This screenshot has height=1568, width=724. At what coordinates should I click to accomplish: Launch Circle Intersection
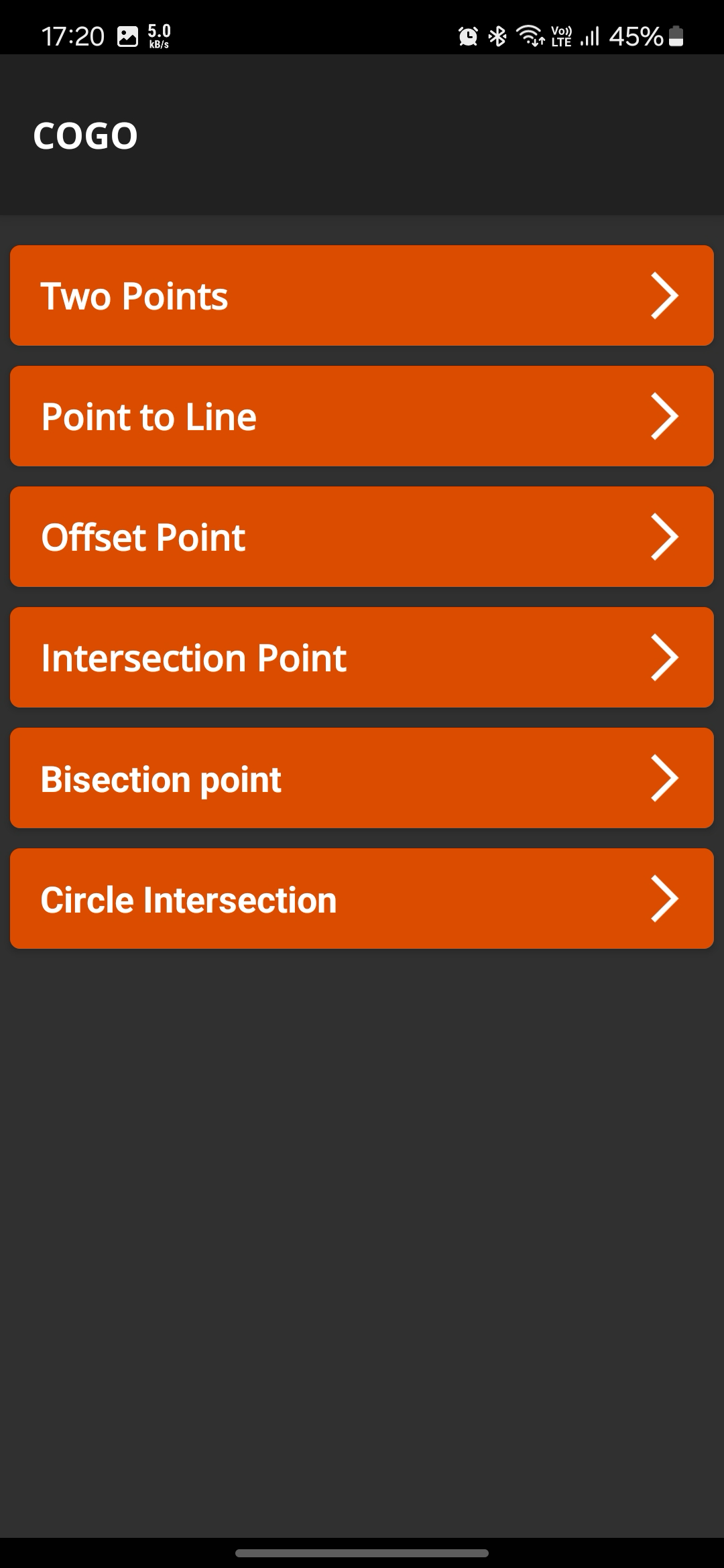coord(362,899)
